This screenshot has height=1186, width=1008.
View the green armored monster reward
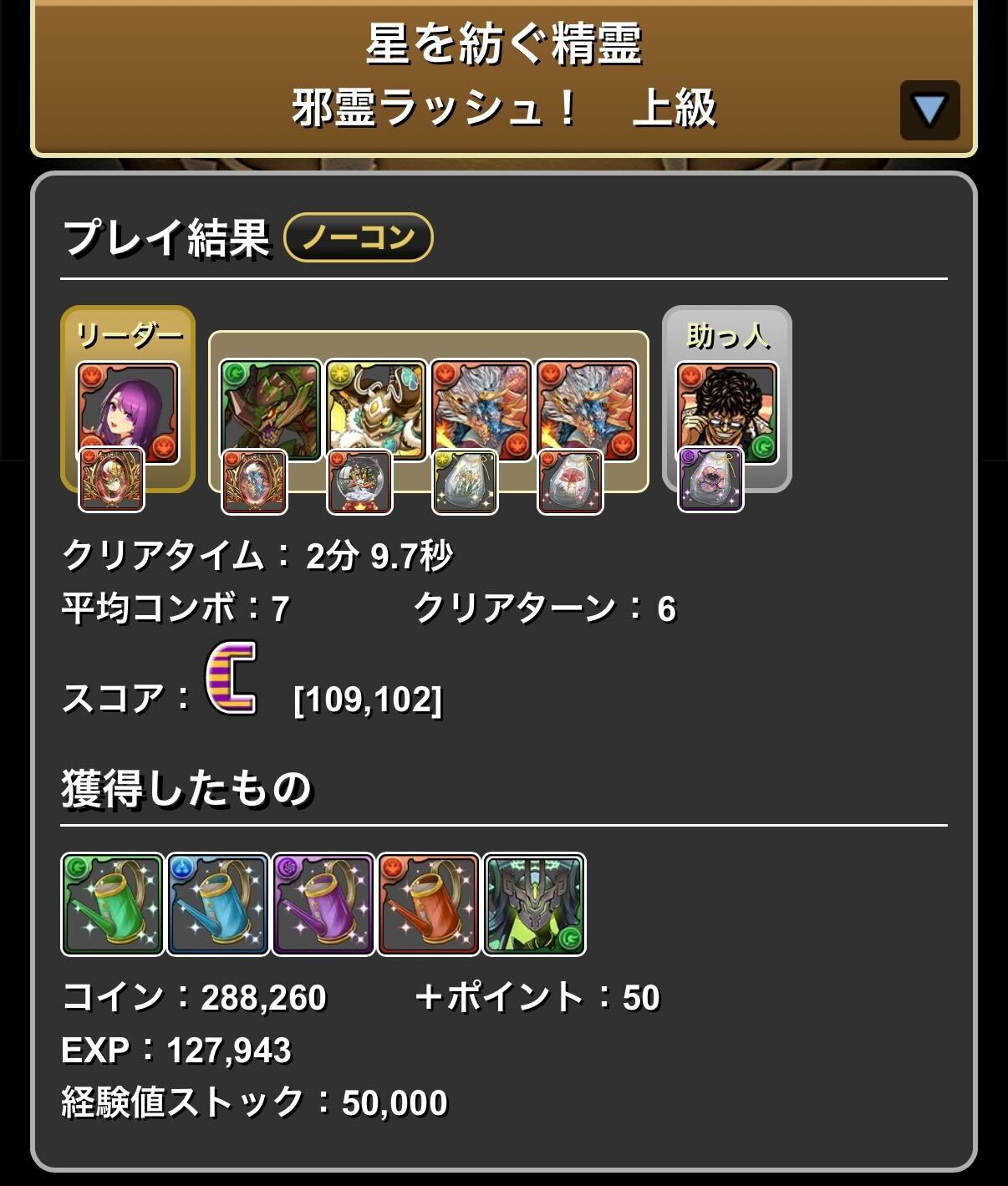[534, 903]
